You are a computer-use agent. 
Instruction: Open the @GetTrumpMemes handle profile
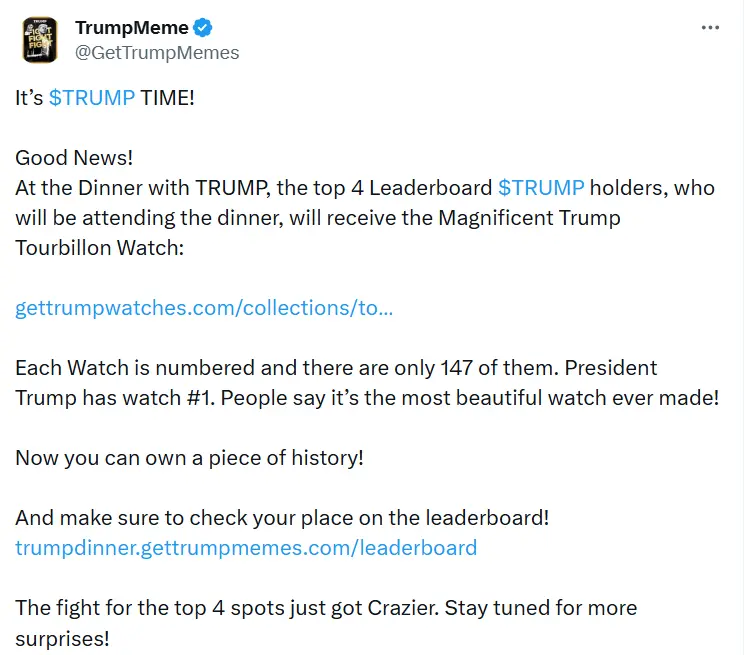coord(157,52)
